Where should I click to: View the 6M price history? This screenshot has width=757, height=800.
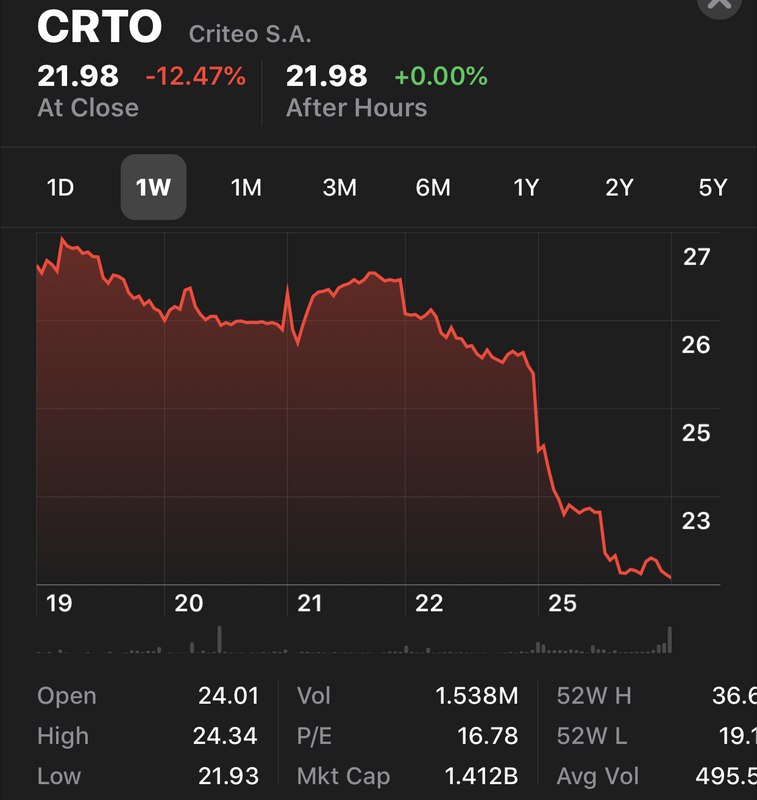pos(433,187)
